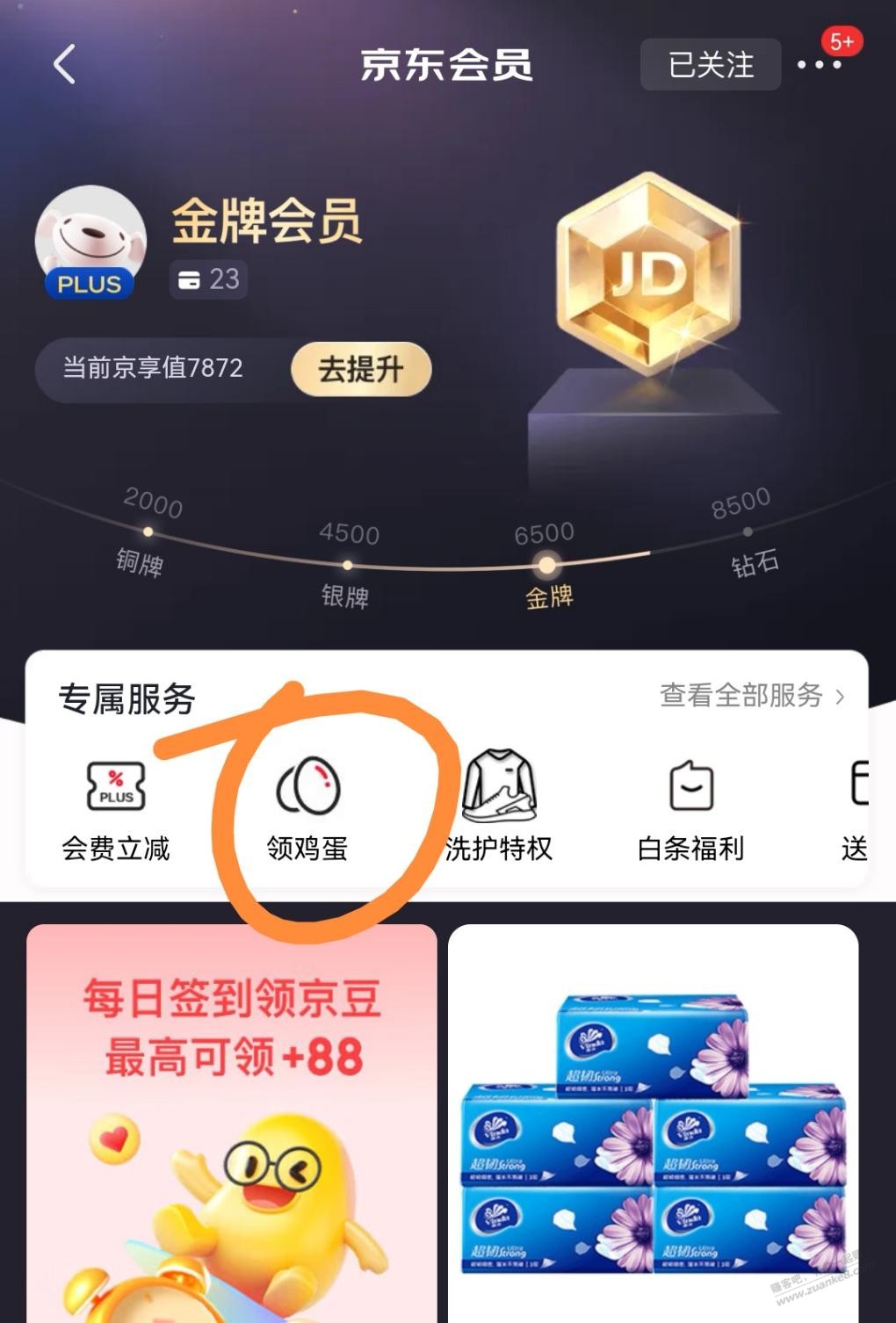Open the three-dot overflow menu
Viewport: 896px width, 1323px height.
[x=819, y=65]
